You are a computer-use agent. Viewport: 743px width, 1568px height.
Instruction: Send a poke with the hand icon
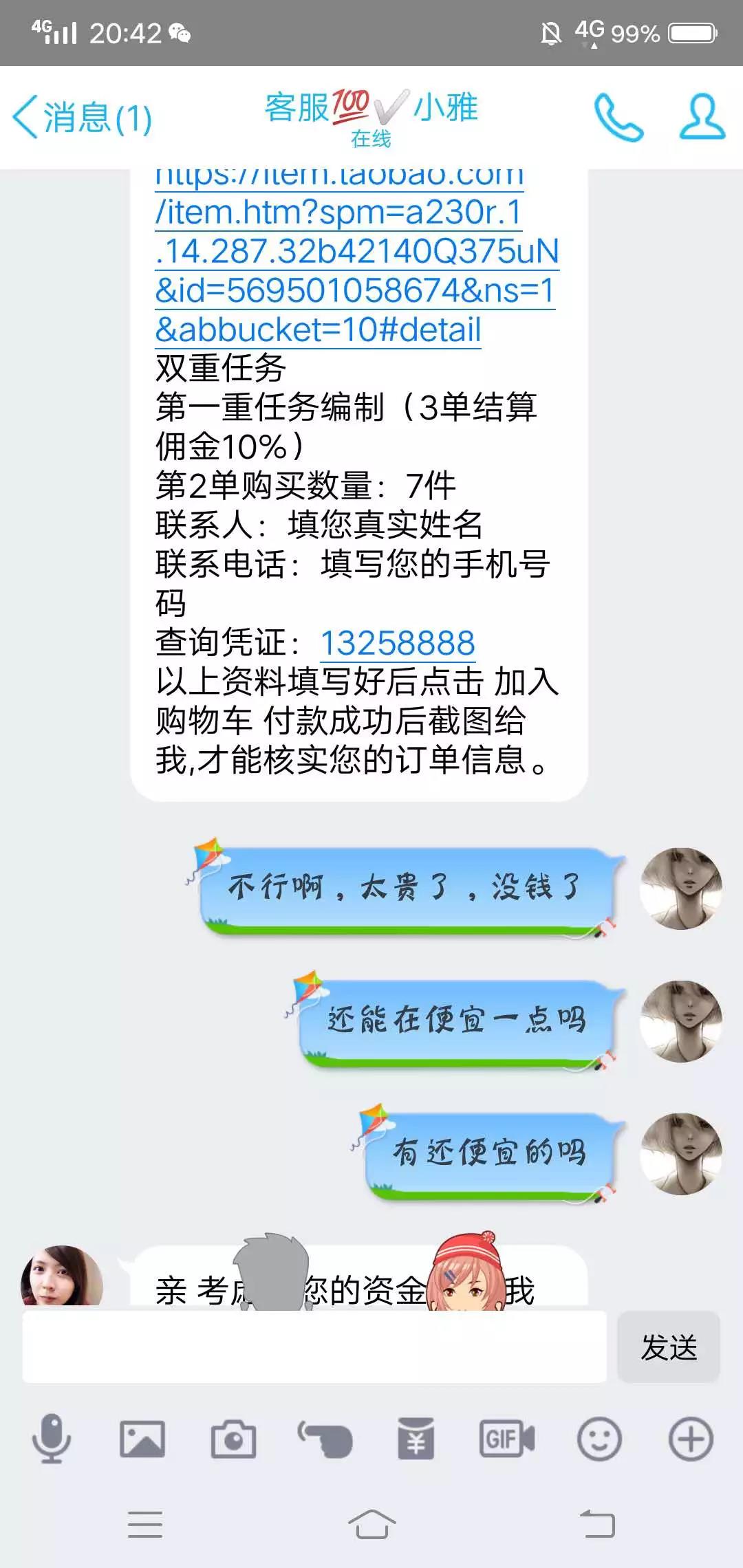[325, 1439]
